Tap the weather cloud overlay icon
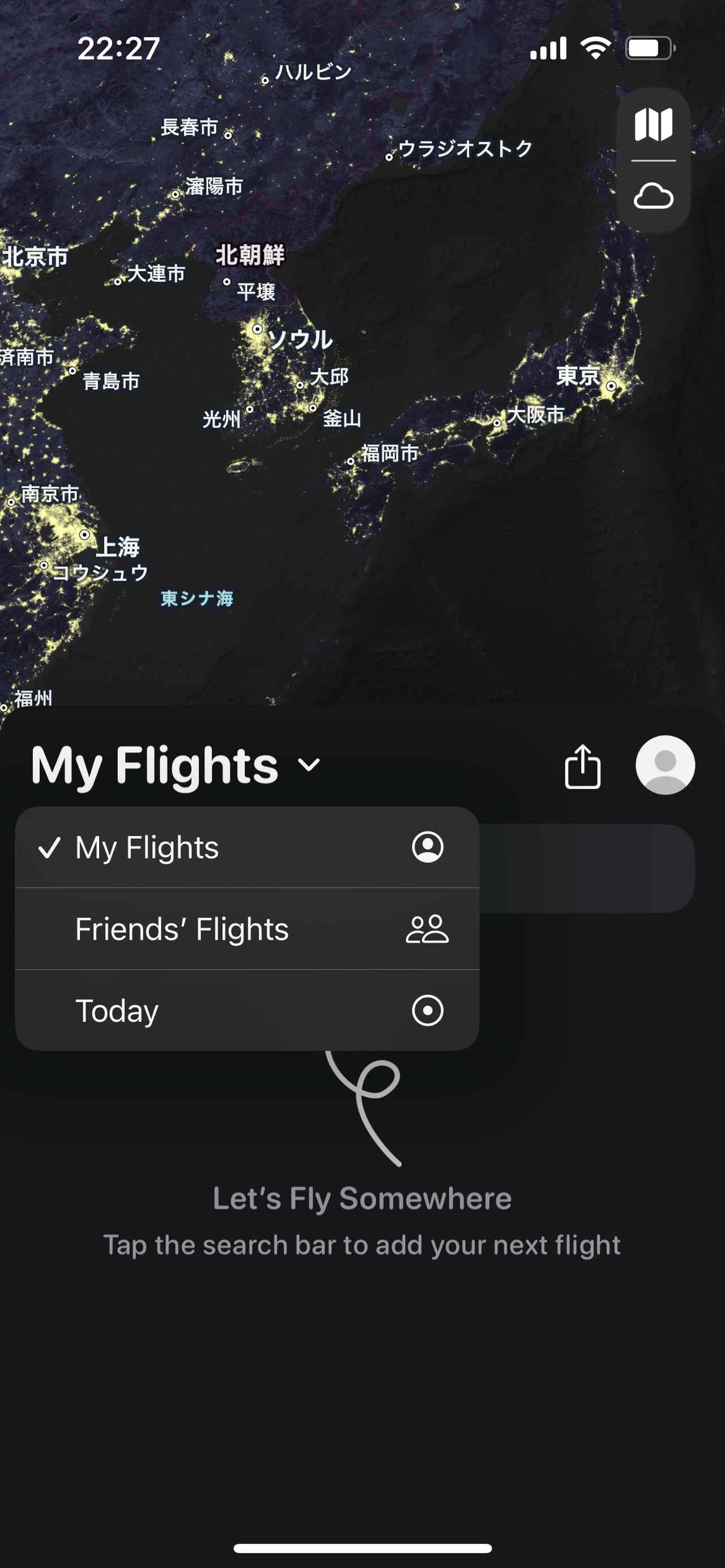Screen dimensions: 725x1568 point(654,196)
